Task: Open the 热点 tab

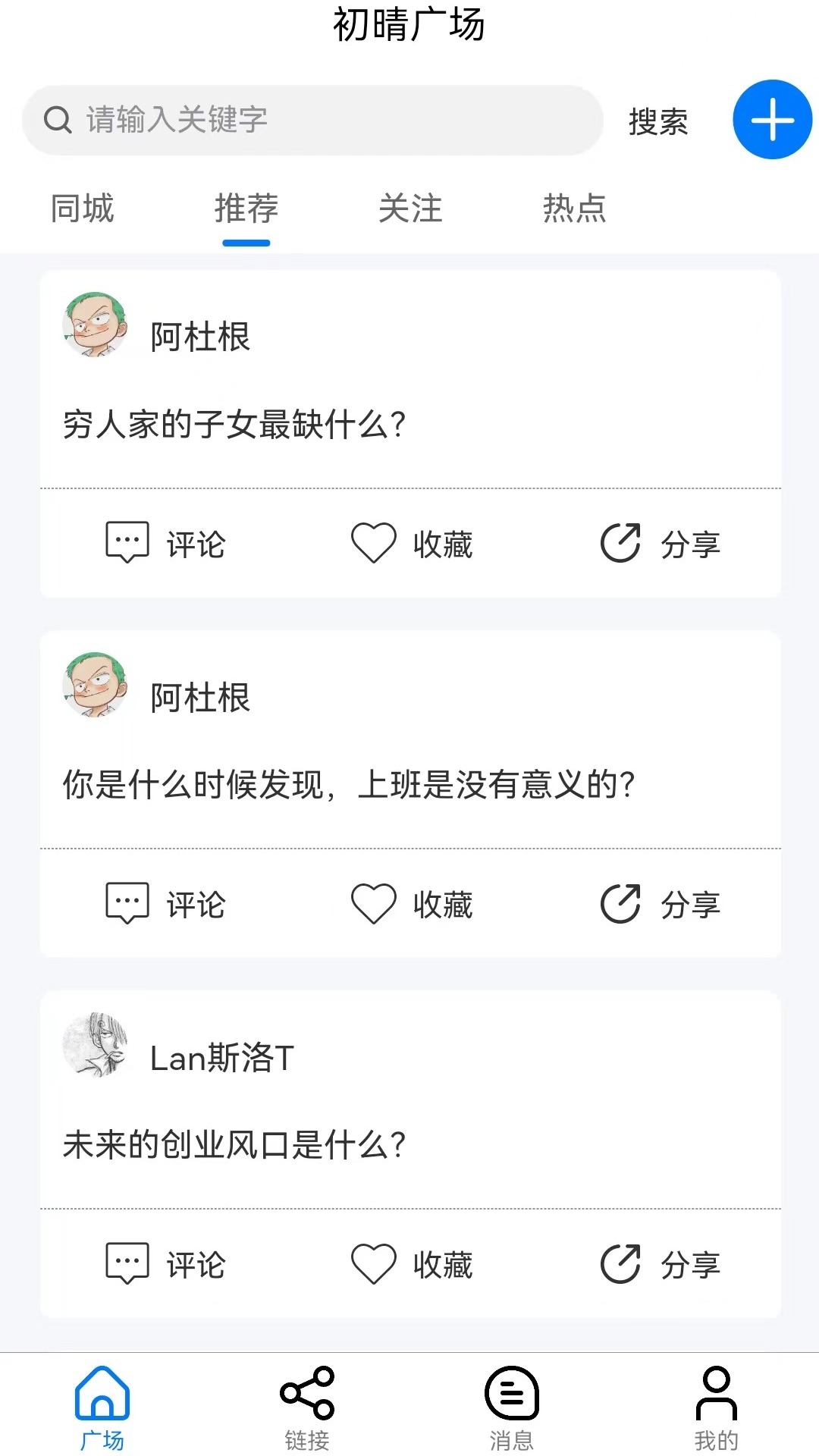Action: (574, 209)
